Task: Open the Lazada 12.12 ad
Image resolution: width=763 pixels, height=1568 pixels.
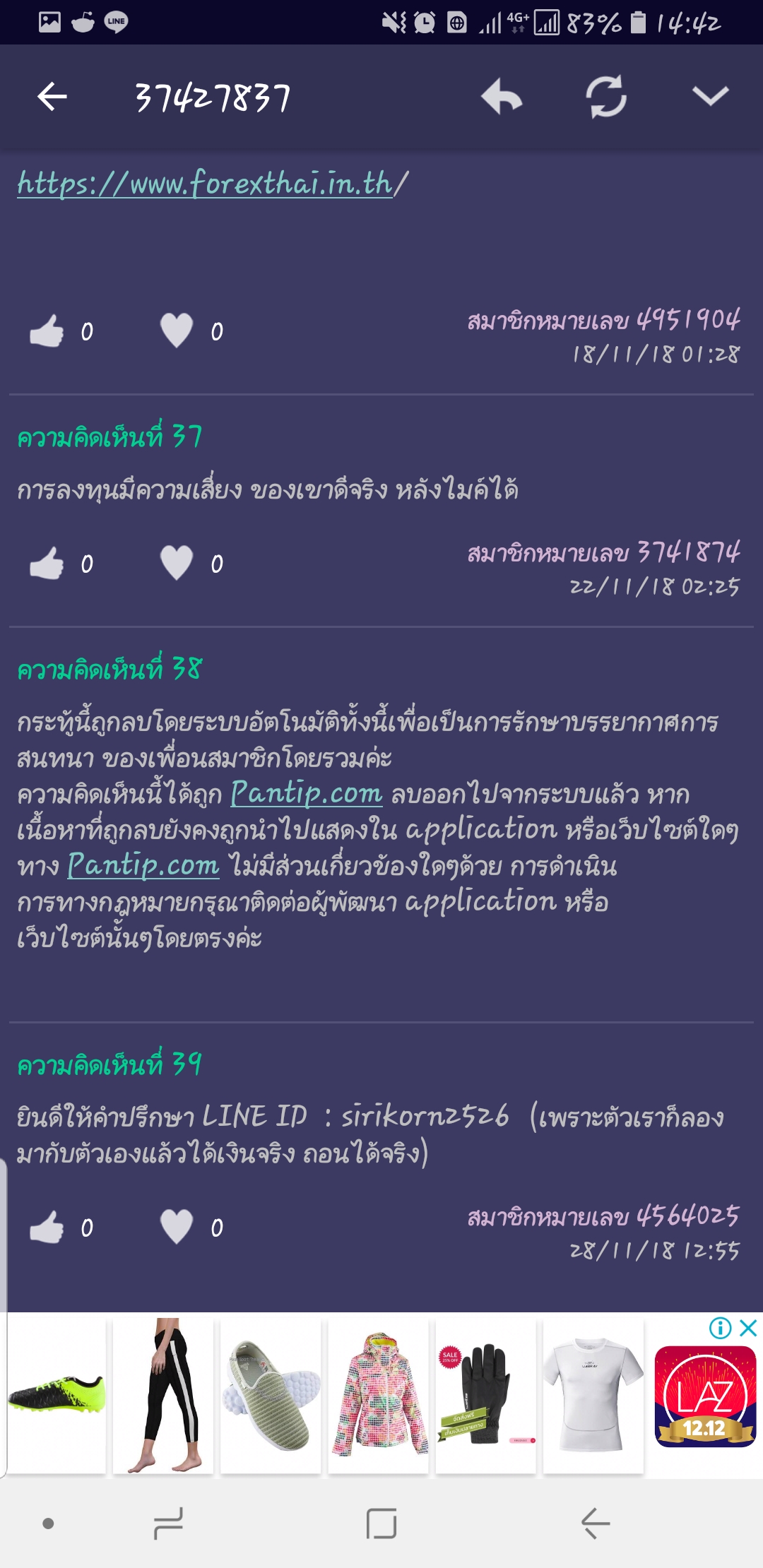Action: click(704, 1397)
